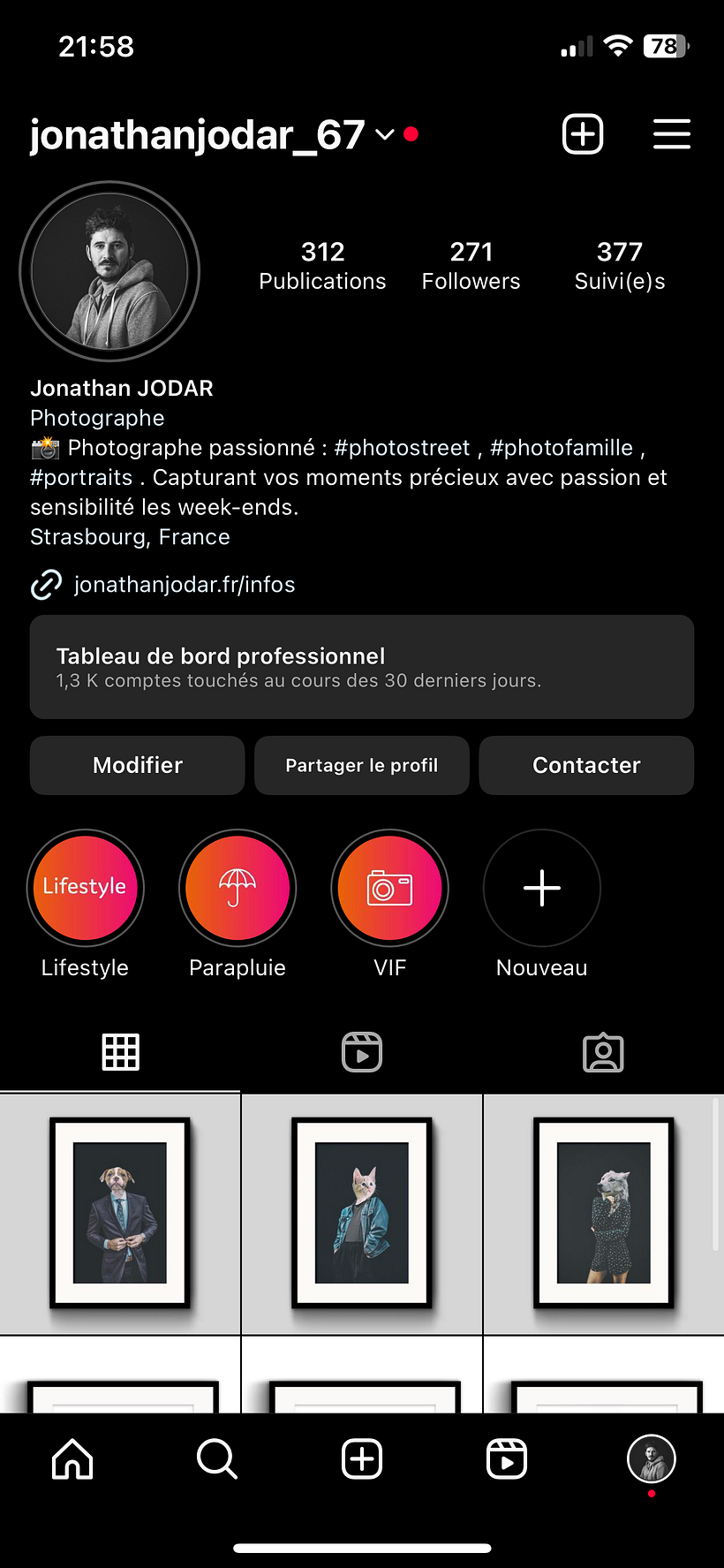Image resolution: width=724 pixels, height=1568 pixels.
Task: Open the 377 Suivi(e)s list
Action: [x=619, y=265]
